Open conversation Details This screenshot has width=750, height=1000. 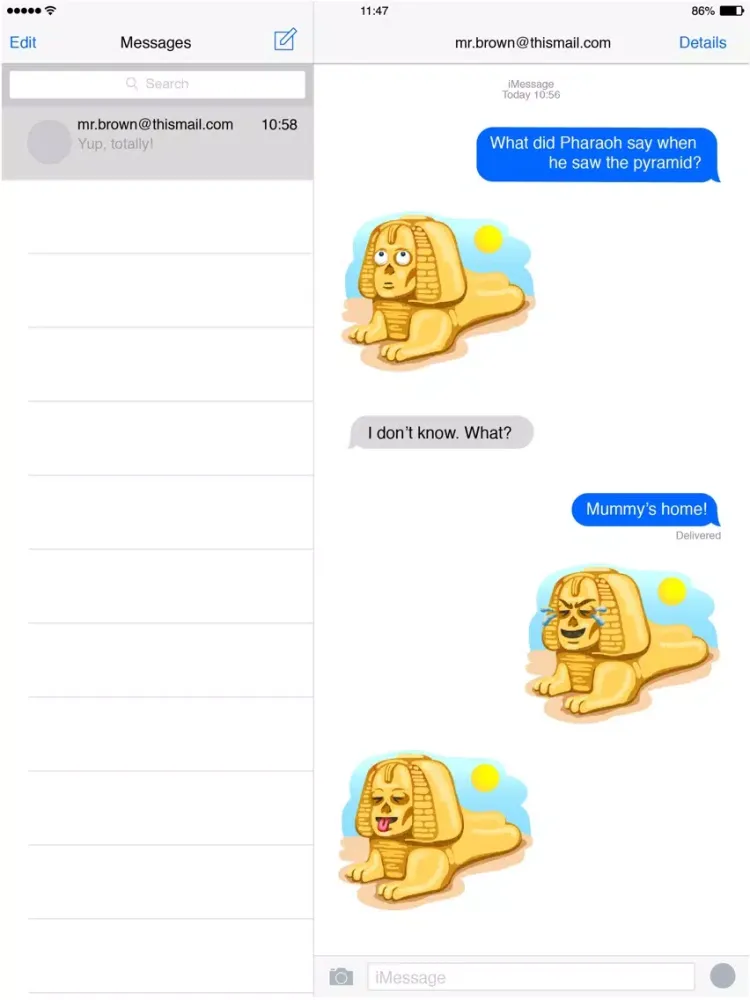tap(702, 42)
